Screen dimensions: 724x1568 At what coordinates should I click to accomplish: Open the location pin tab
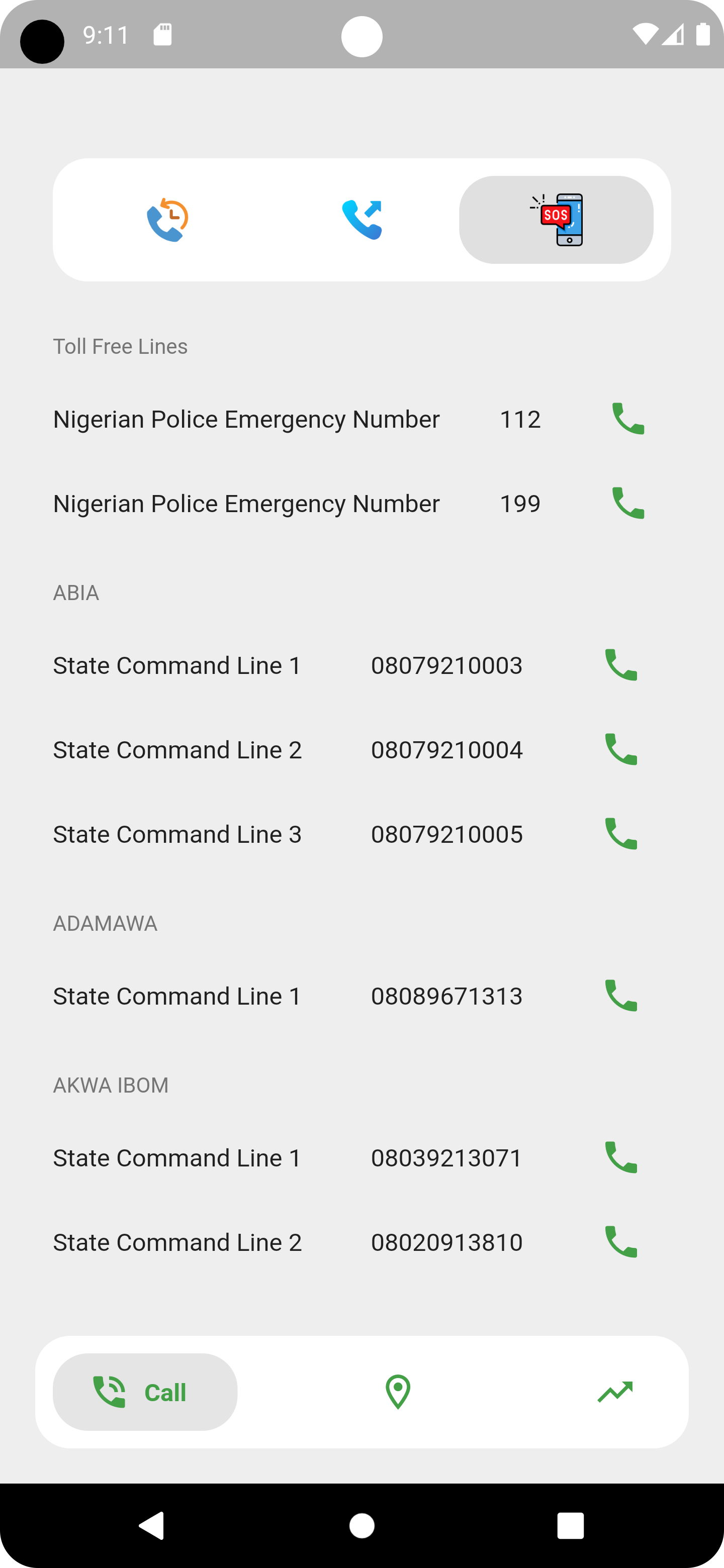(x=398, y=1392)
